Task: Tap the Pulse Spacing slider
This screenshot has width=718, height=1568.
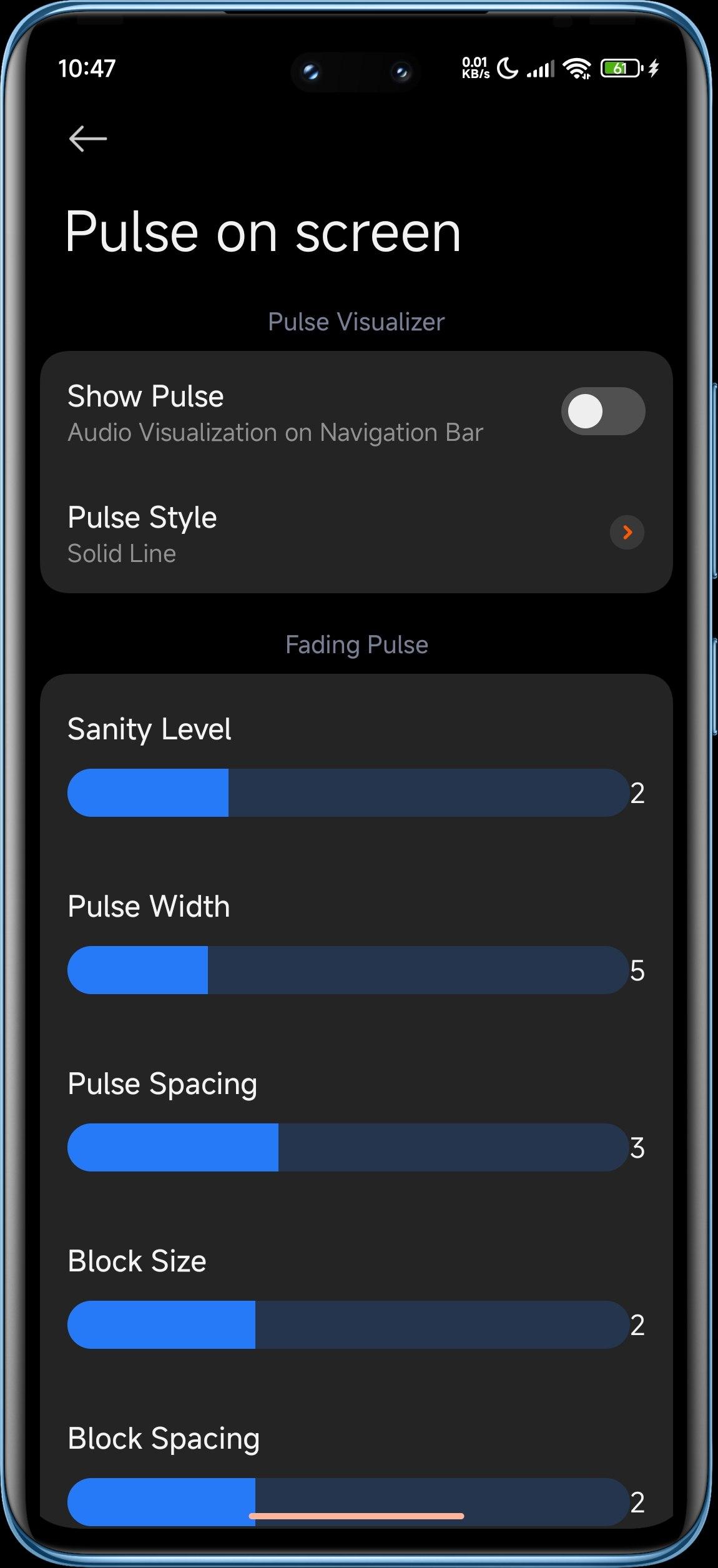Action: [x=347, y=1147]
